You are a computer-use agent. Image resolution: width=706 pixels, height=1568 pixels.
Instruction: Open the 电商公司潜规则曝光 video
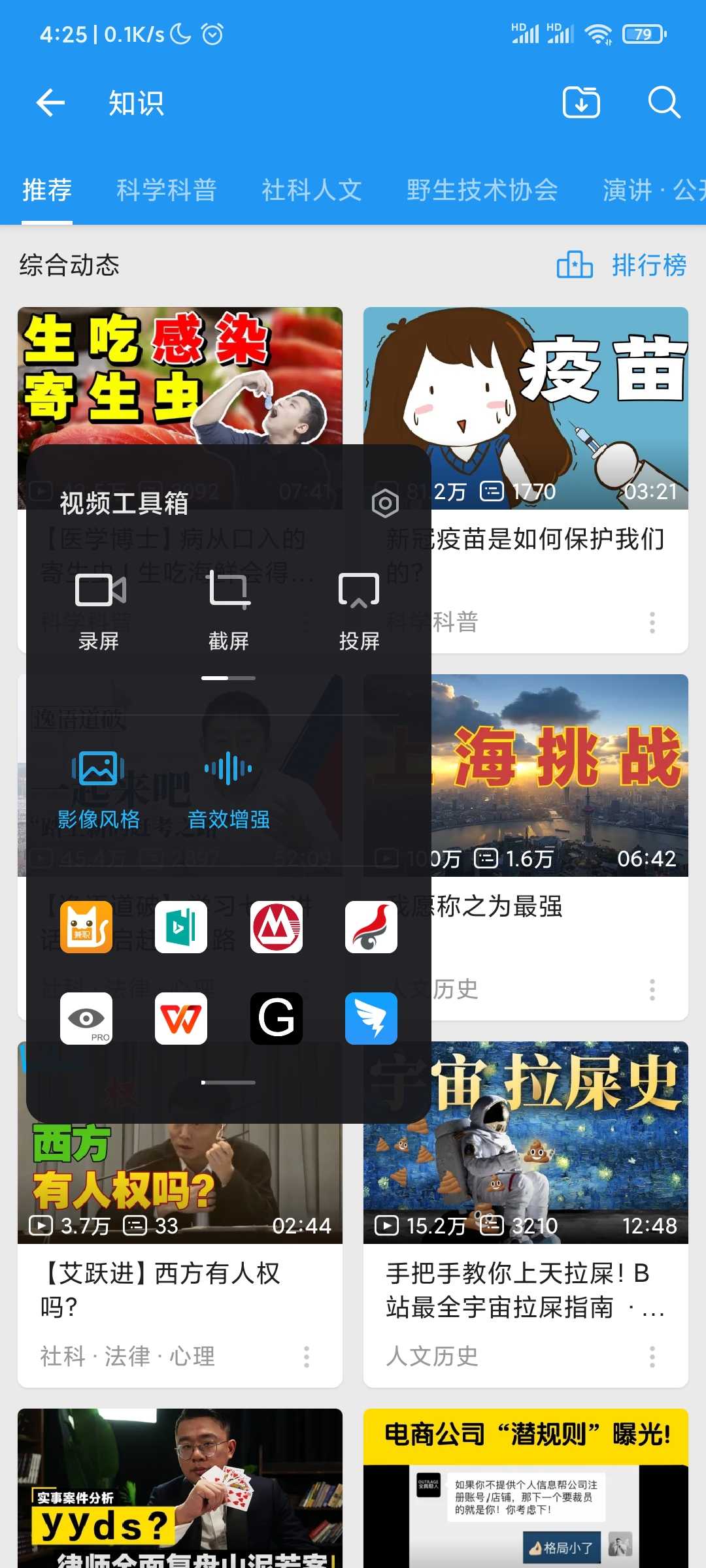[526, 1488]
